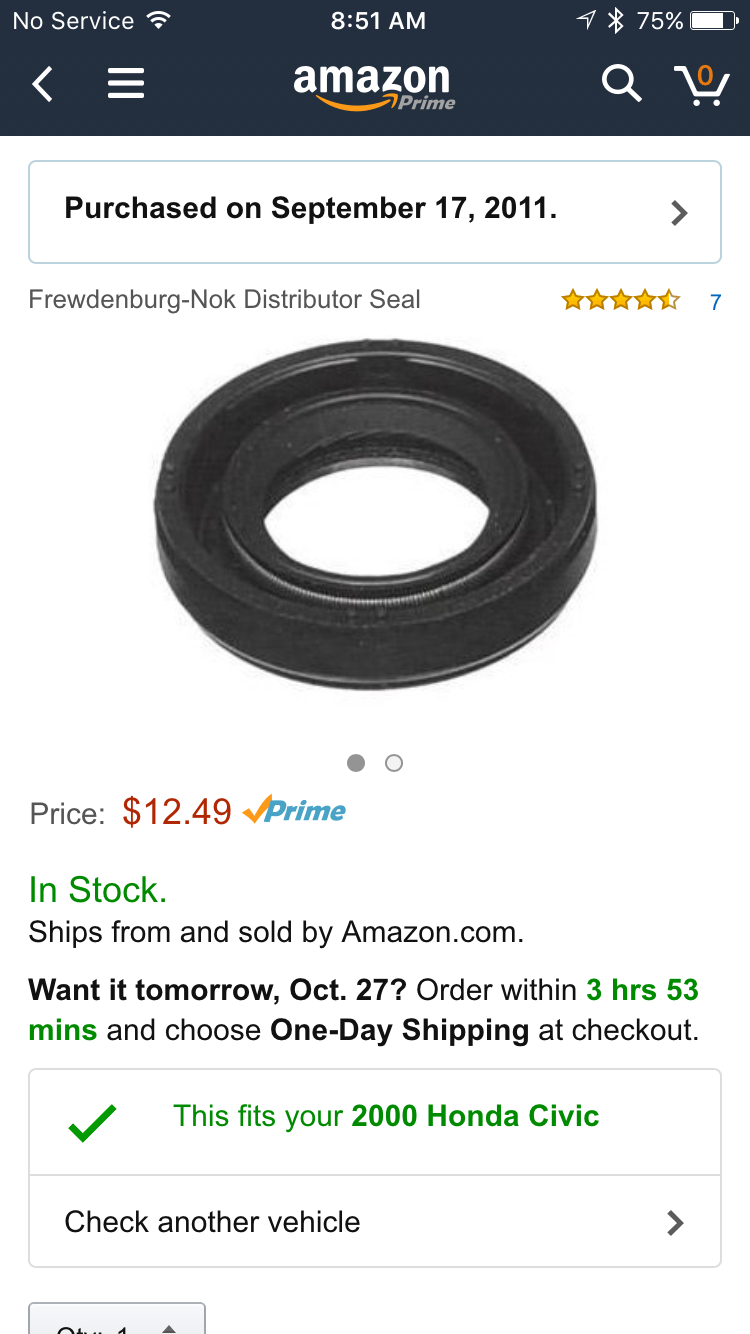
Task: Show the second product image dot
Action: point(394,763)
